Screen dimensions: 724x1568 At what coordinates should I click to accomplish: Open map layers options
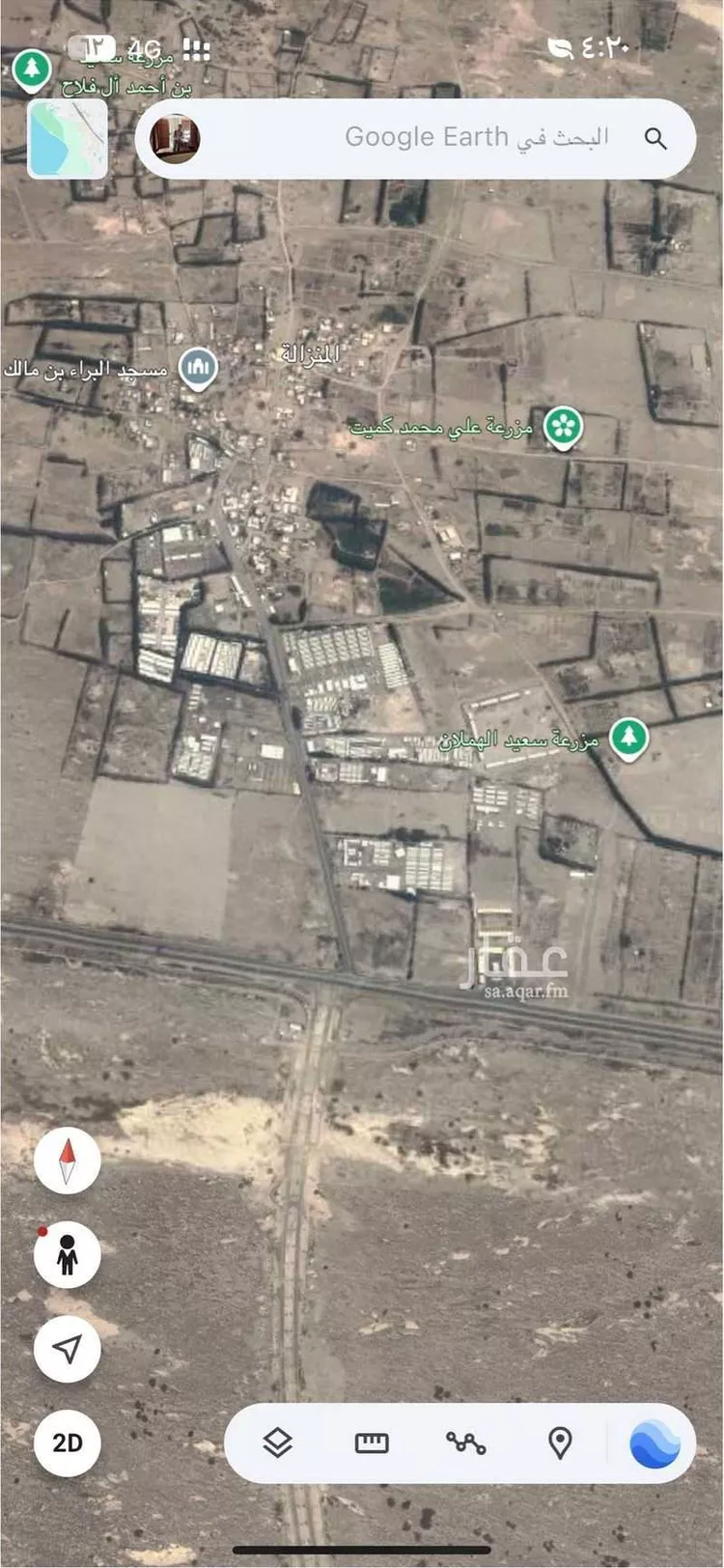(278, 1442)
